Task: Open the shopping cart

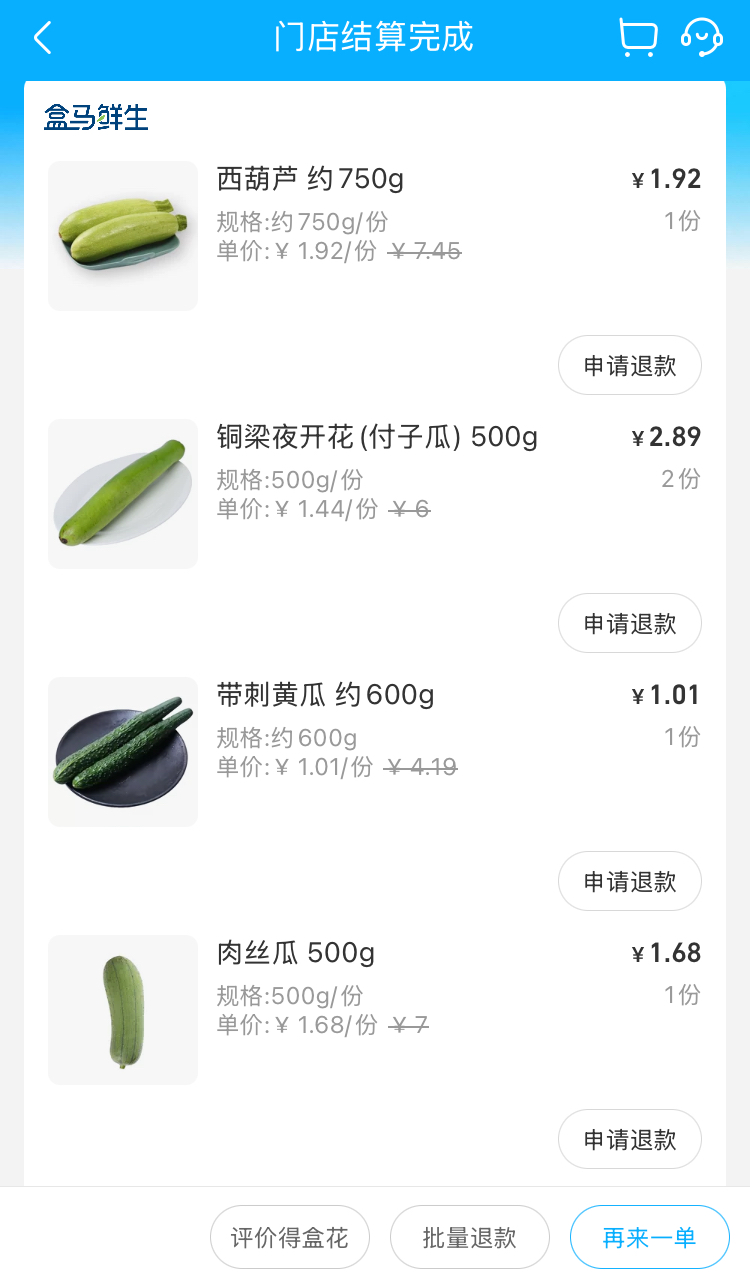Action: [638, 38]
